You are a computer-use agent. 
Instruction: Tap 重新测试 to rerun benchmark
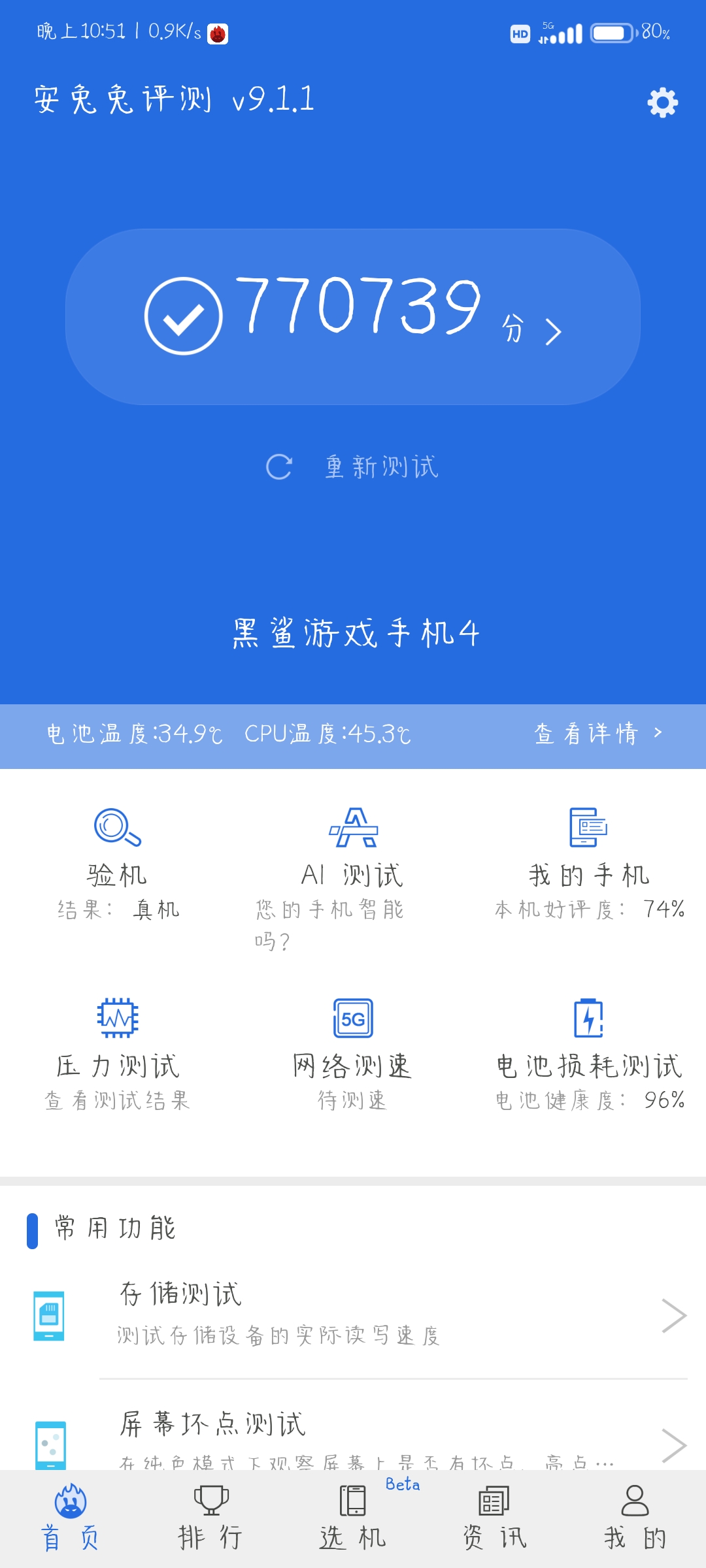point(353,467)
